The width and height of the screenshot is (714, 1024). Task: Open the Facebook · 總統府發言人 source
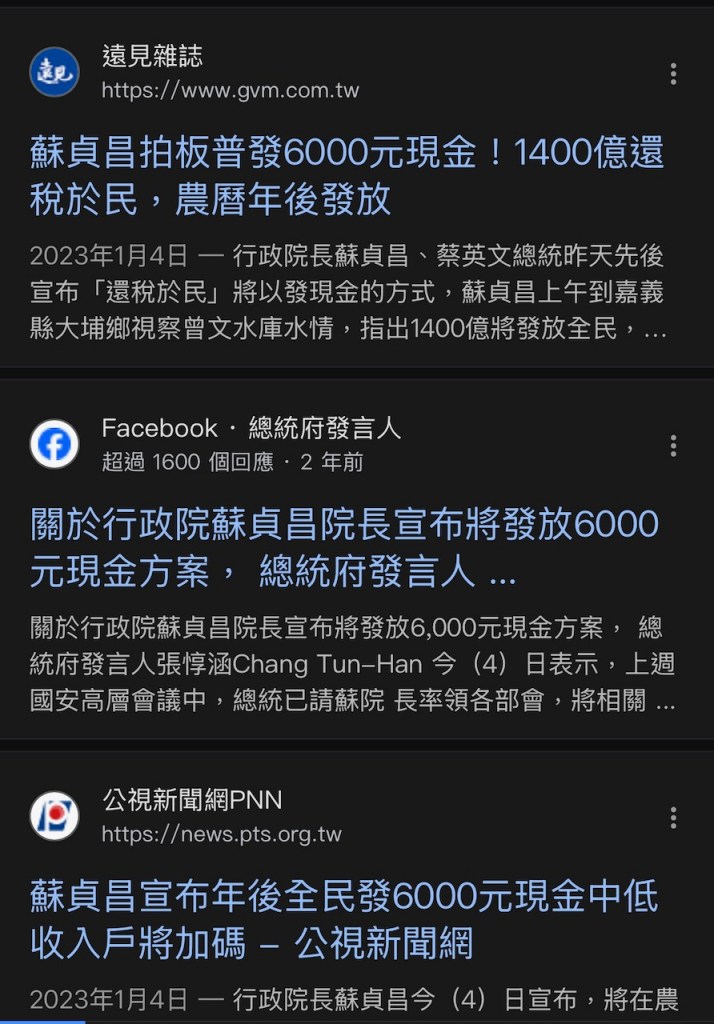[x=251, y=429]
